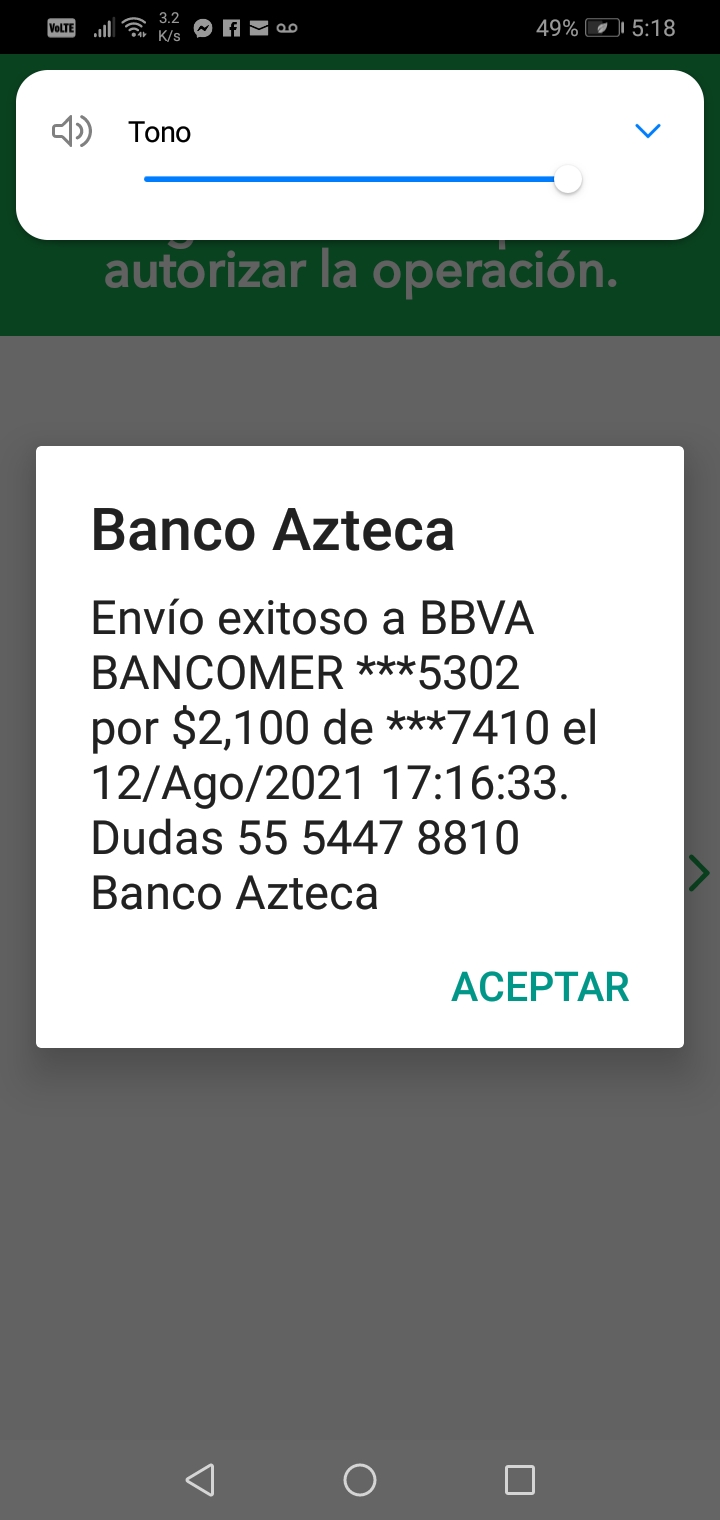The height and width of the screenshot is (1520, 720).
Task: Confirm the dialog with ACEPTAR
Action: [540, 986]
